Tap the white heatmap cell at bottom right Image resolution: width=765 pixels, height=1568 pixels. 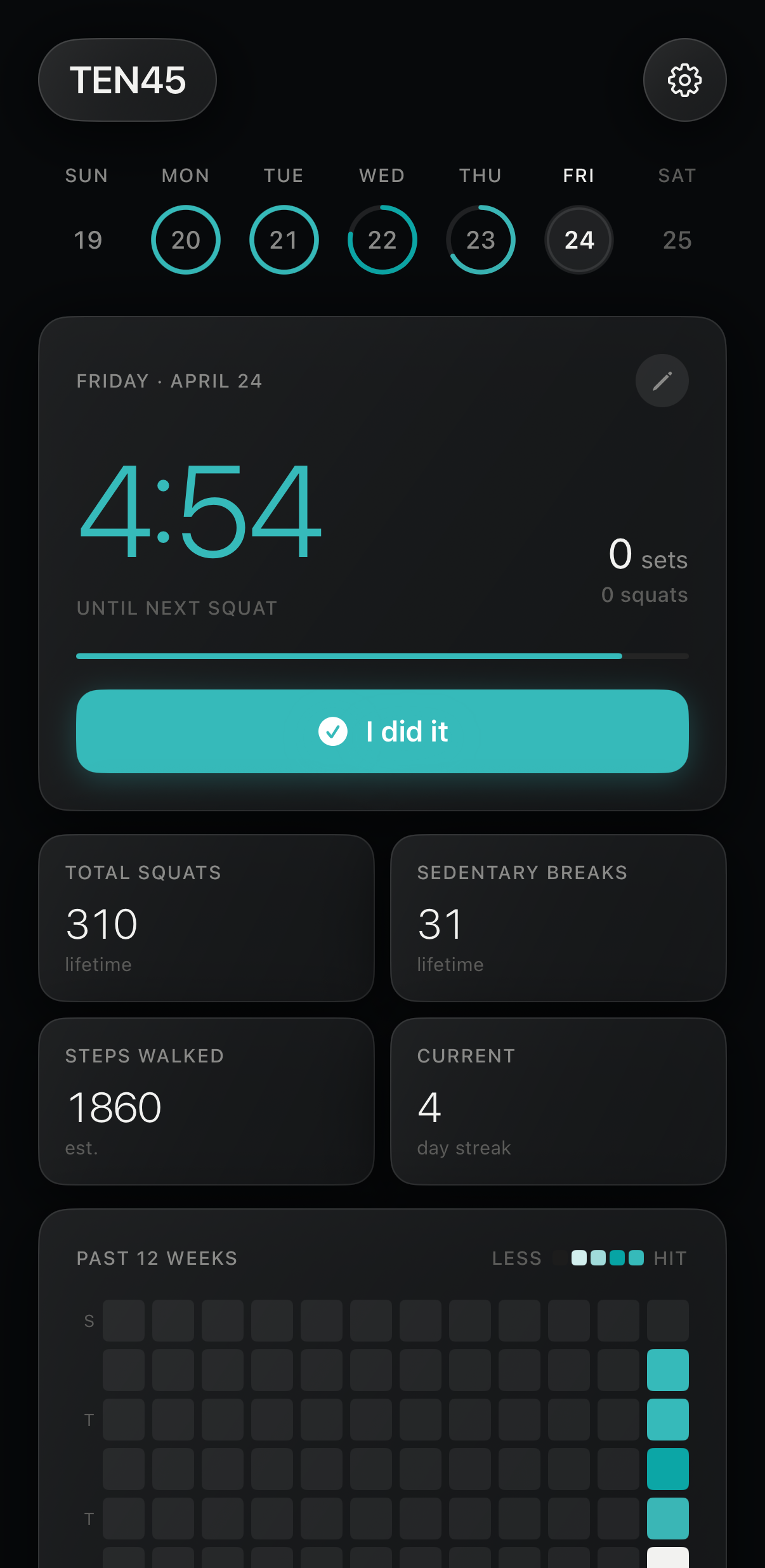coord(669,1554)
